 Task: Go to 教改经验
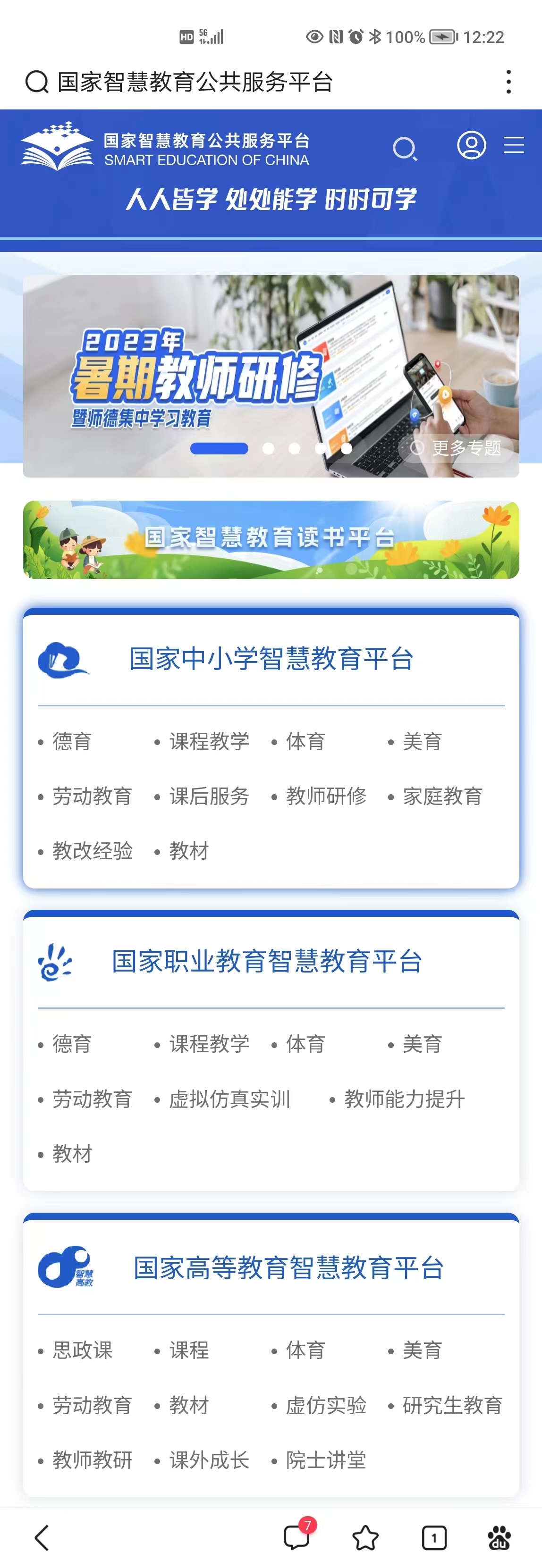[93, 851]
